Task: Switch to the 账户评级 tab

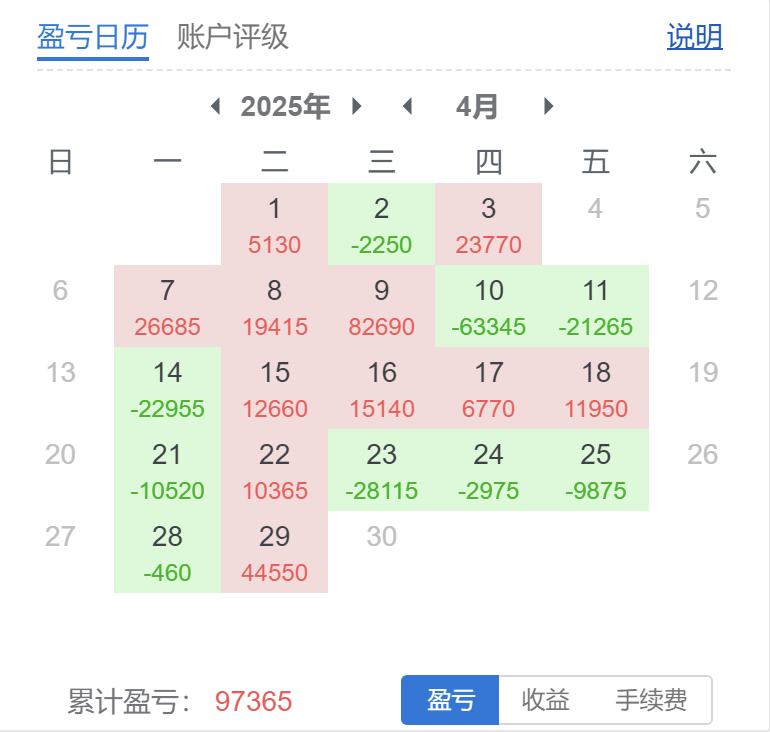Action: click(x=232, y=37)
